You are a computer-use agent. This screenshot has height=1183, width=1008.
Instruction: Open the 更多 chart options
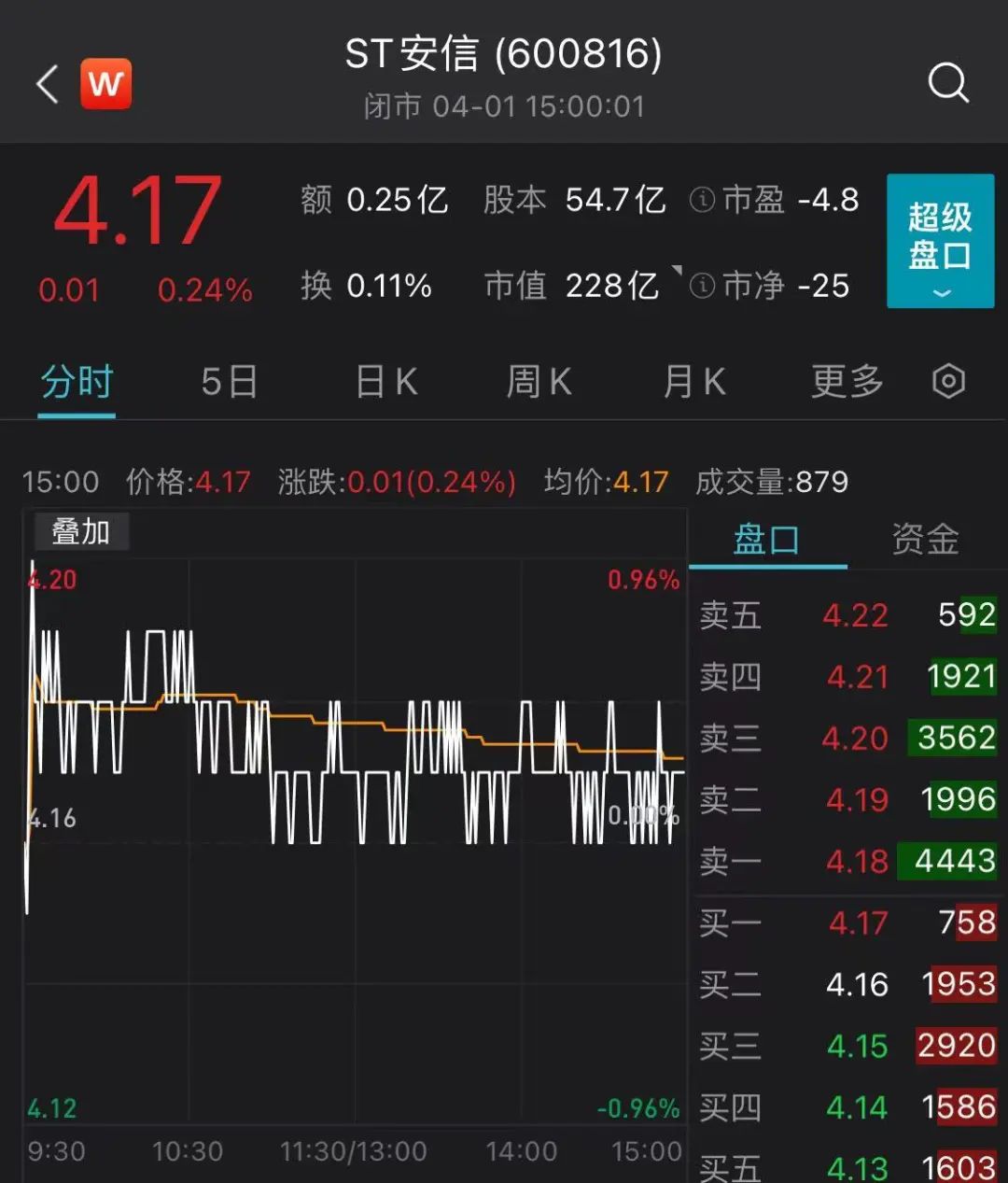[x=847, y=382]
